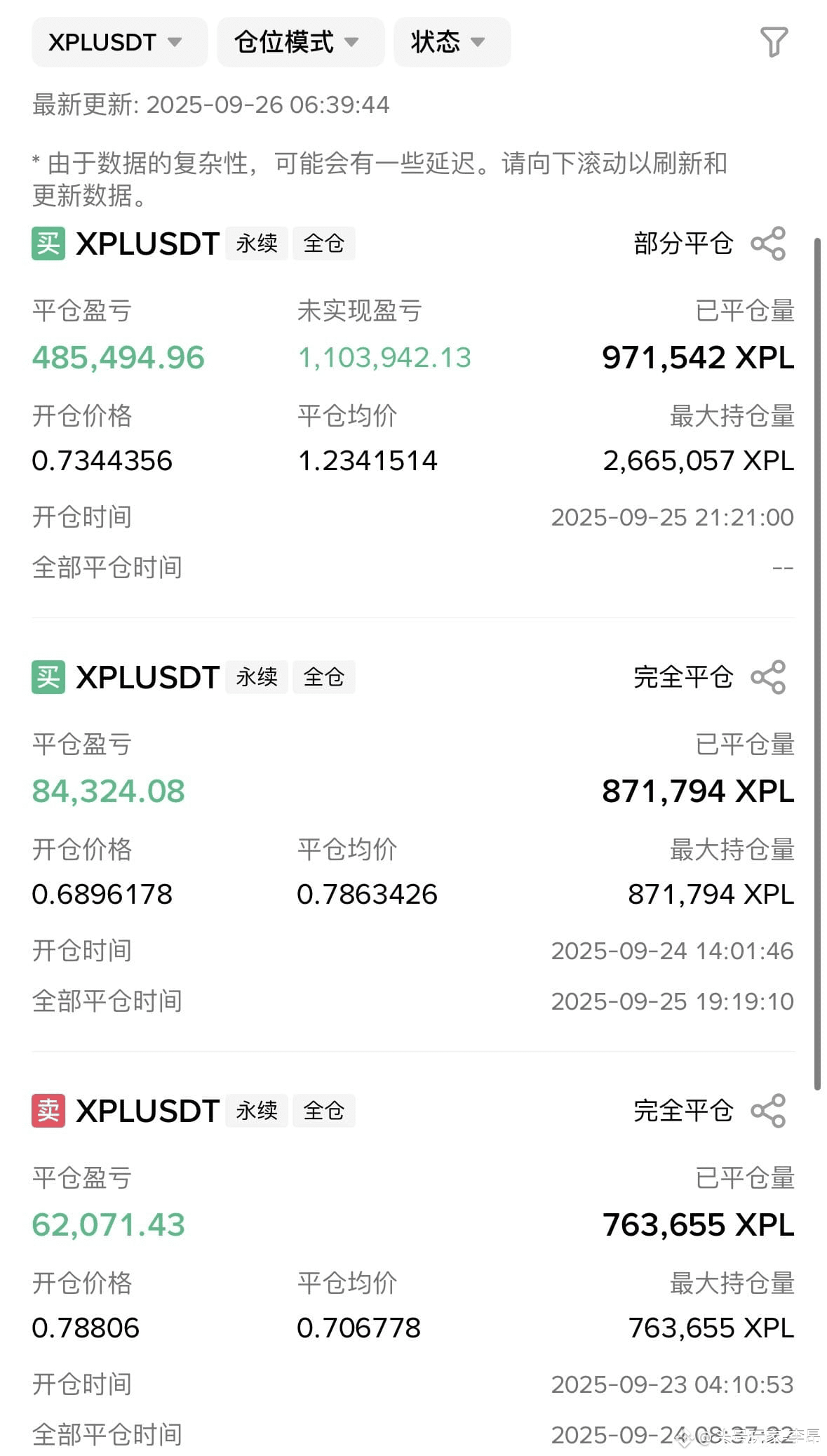Share the position with profit 84,324.08
The image size is (827, 1456).
[768, 677]
